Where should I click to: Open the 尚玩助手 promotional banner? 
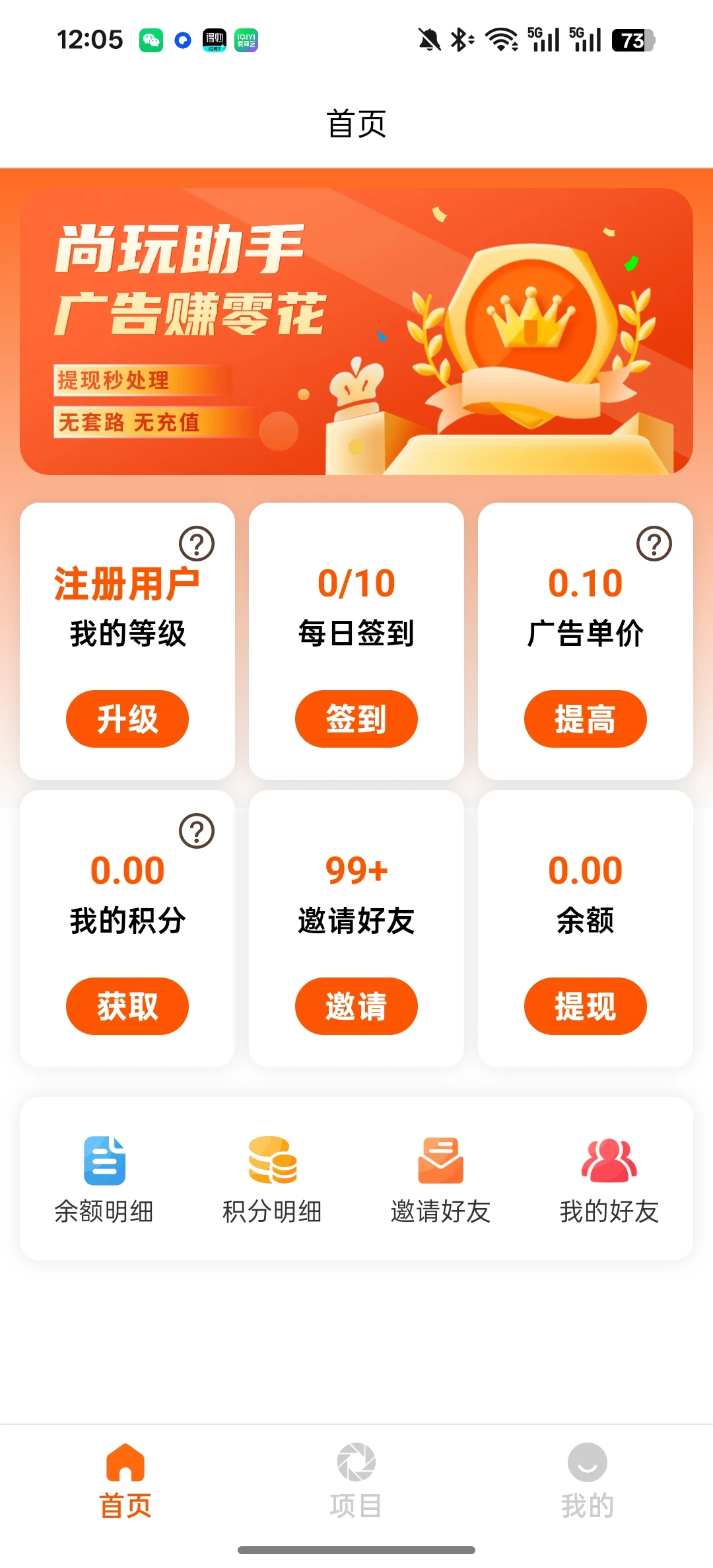coord(356,331)
